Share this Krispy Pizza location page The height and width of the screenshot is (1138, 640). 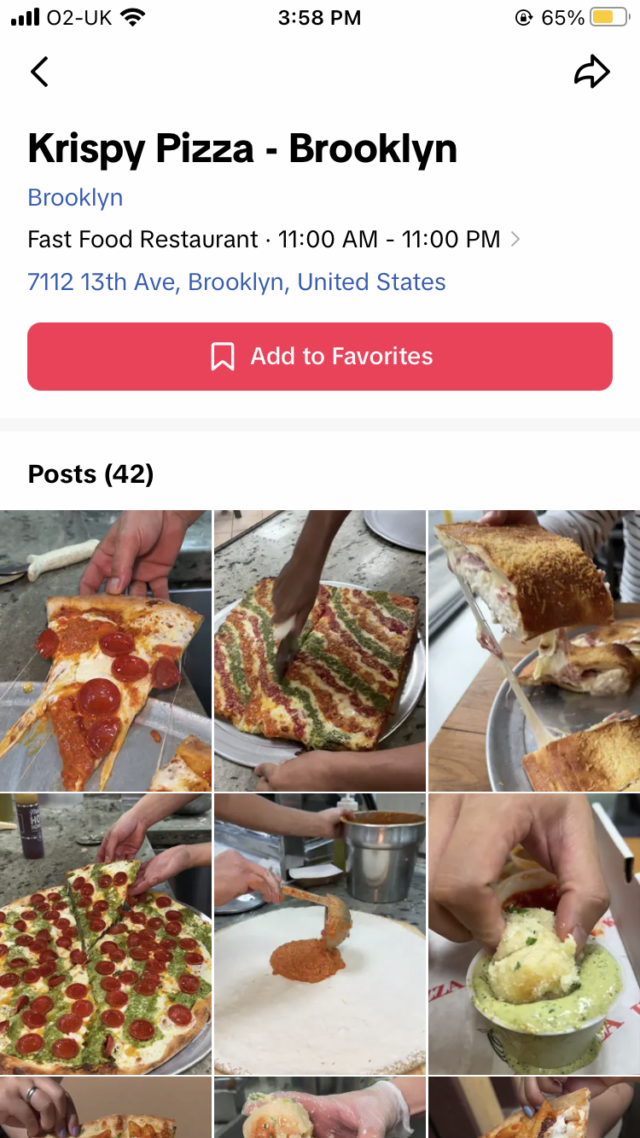coord(591,72)
